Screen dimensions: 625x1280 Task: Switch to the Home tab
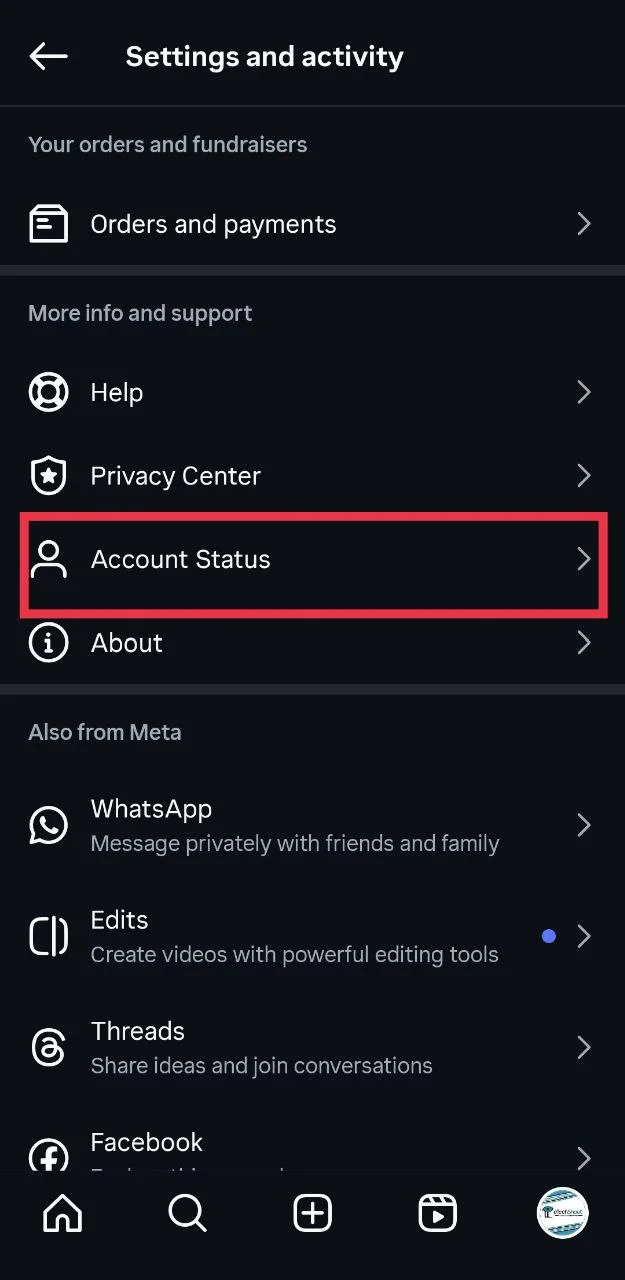62,1214
